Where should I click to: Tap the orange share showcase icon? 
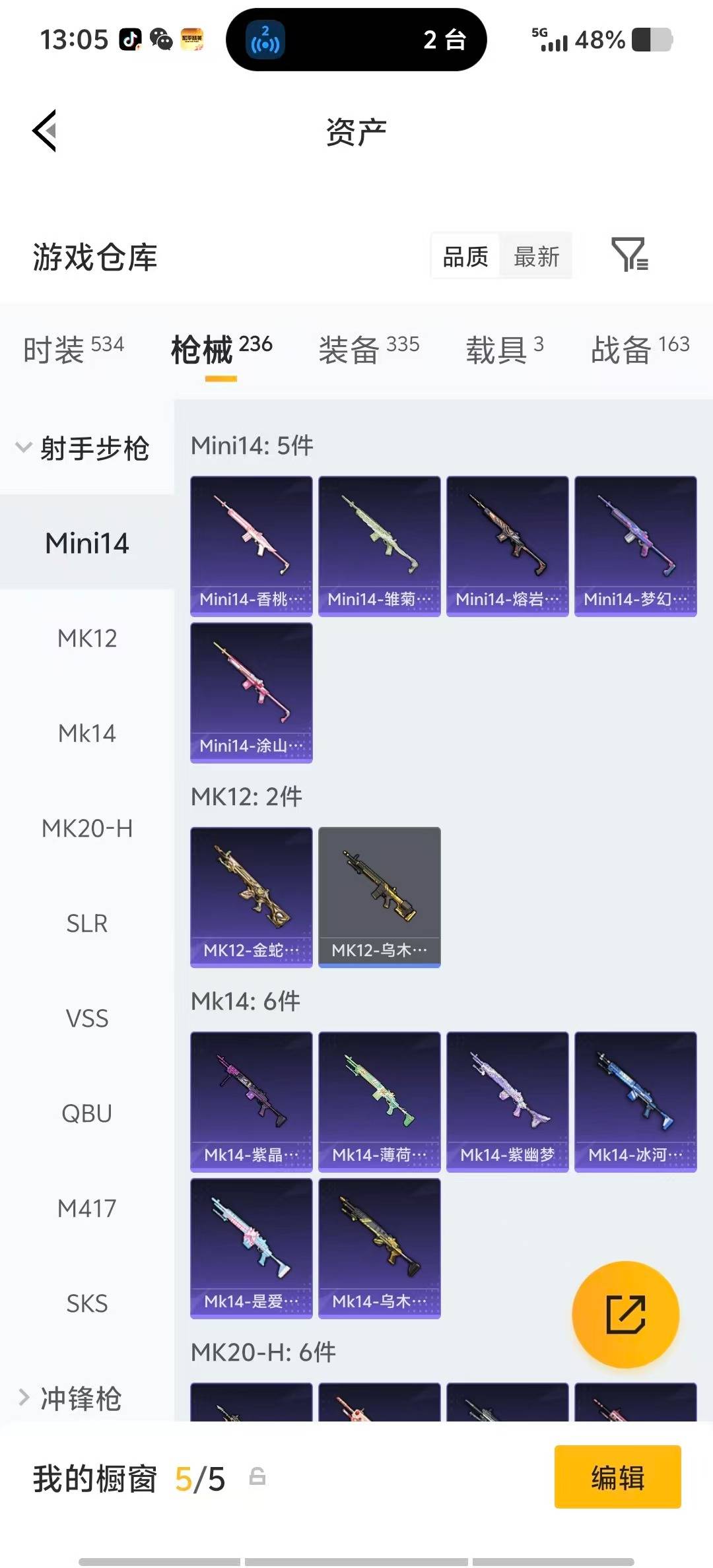[625, 1315]
